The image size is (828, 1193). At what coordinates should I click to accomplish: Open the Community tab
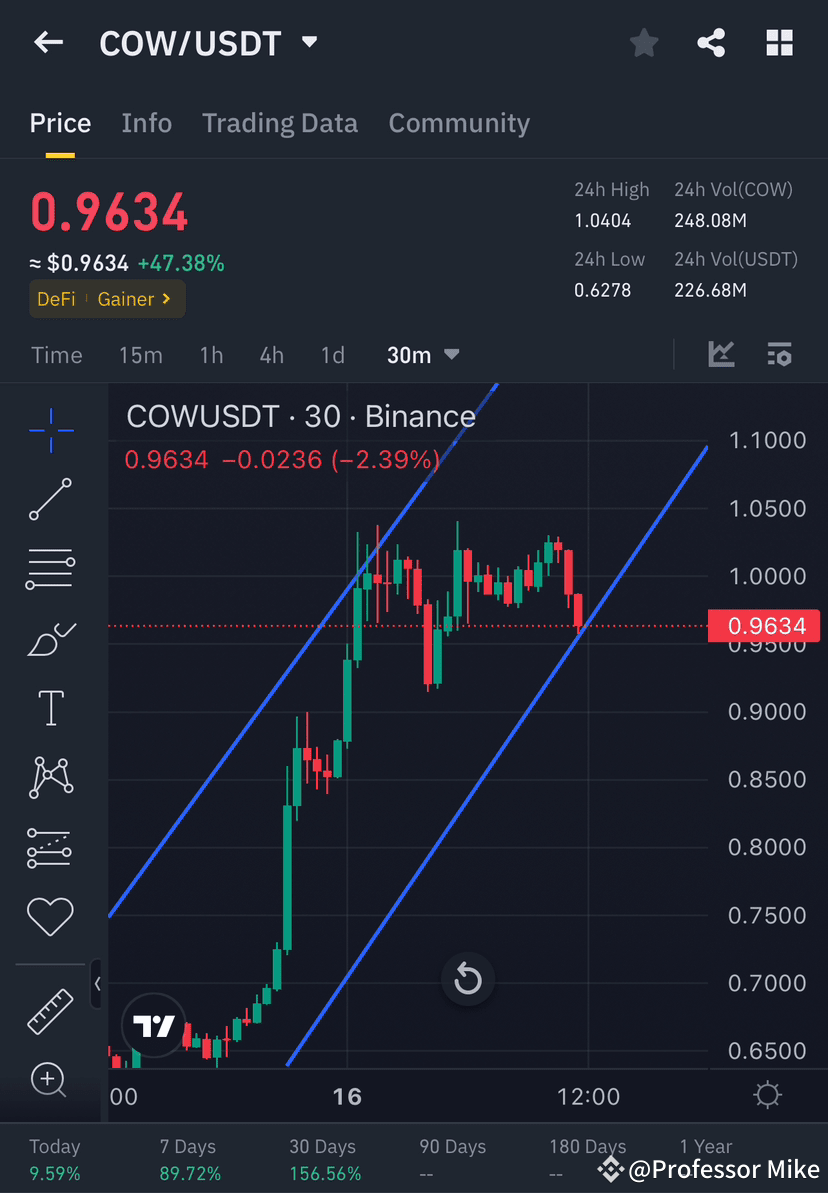459,122
